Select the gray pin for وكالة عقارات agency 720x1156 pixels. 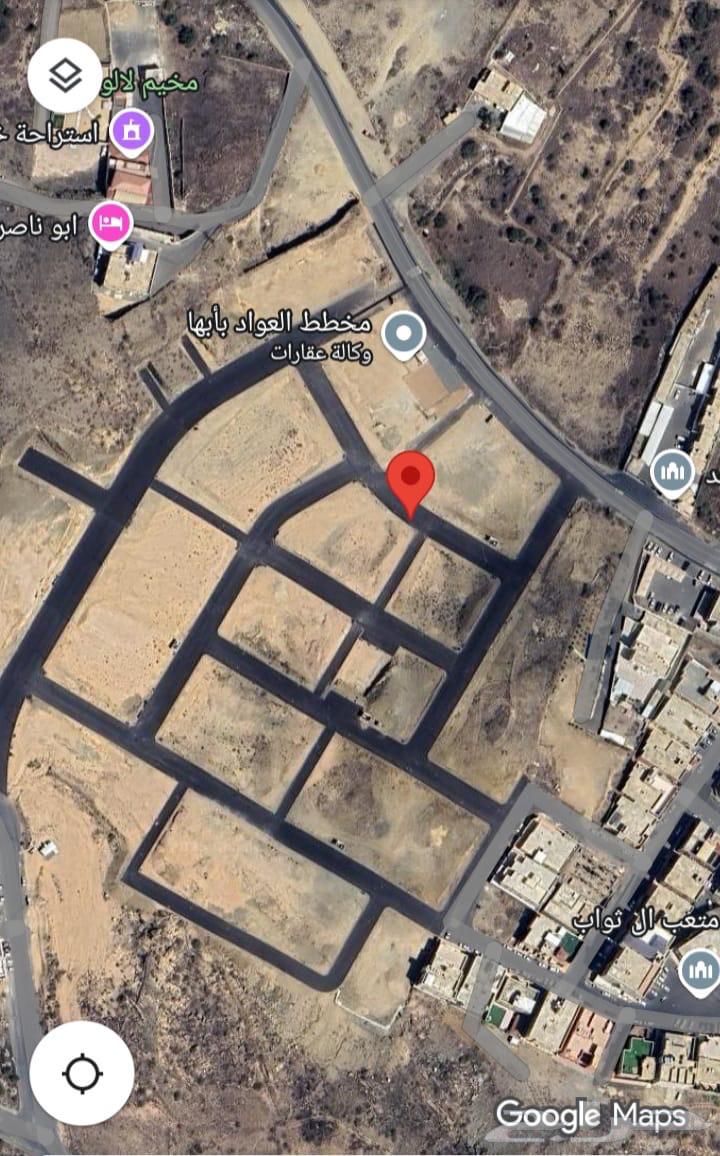(404, 331)
